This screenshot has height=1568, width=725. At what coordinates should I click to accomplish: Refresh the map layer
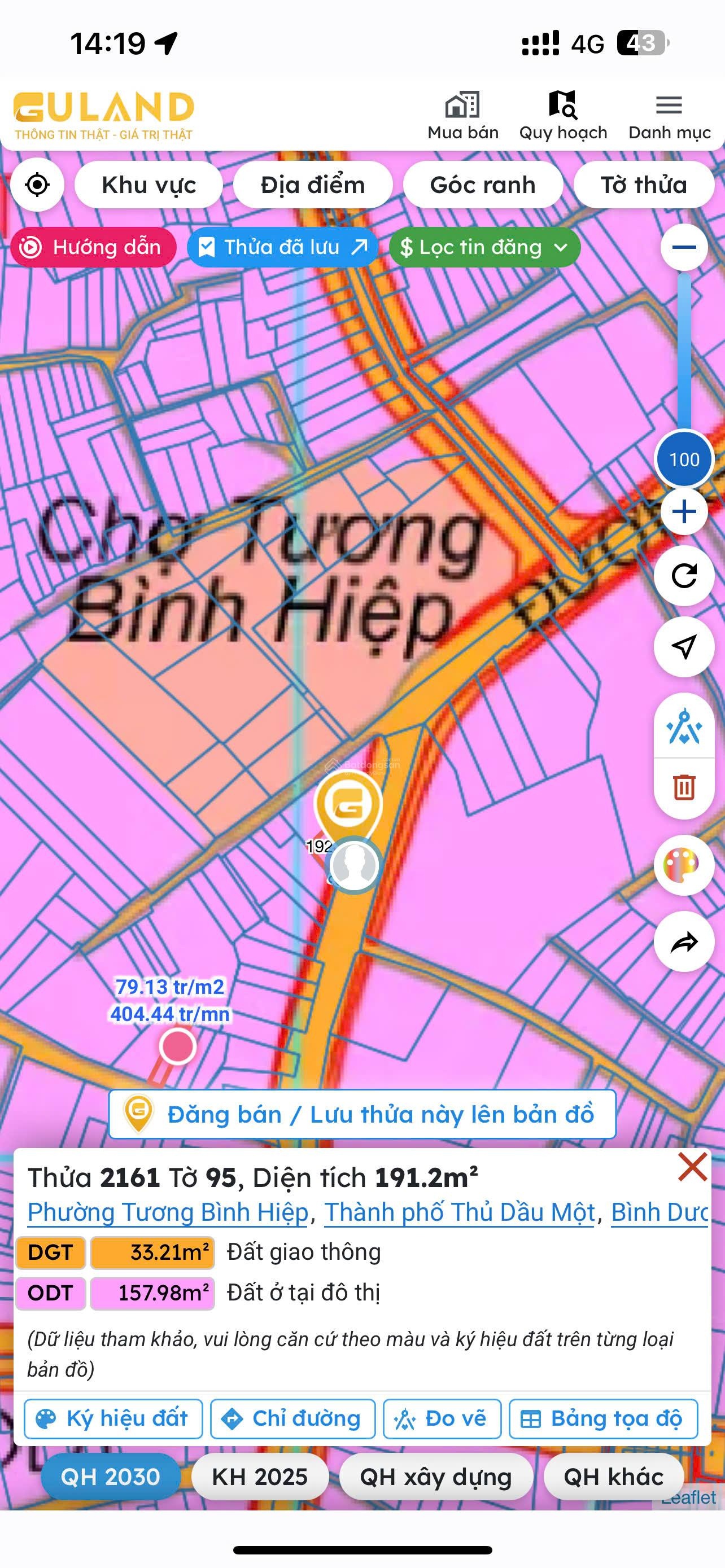(684, 576)
